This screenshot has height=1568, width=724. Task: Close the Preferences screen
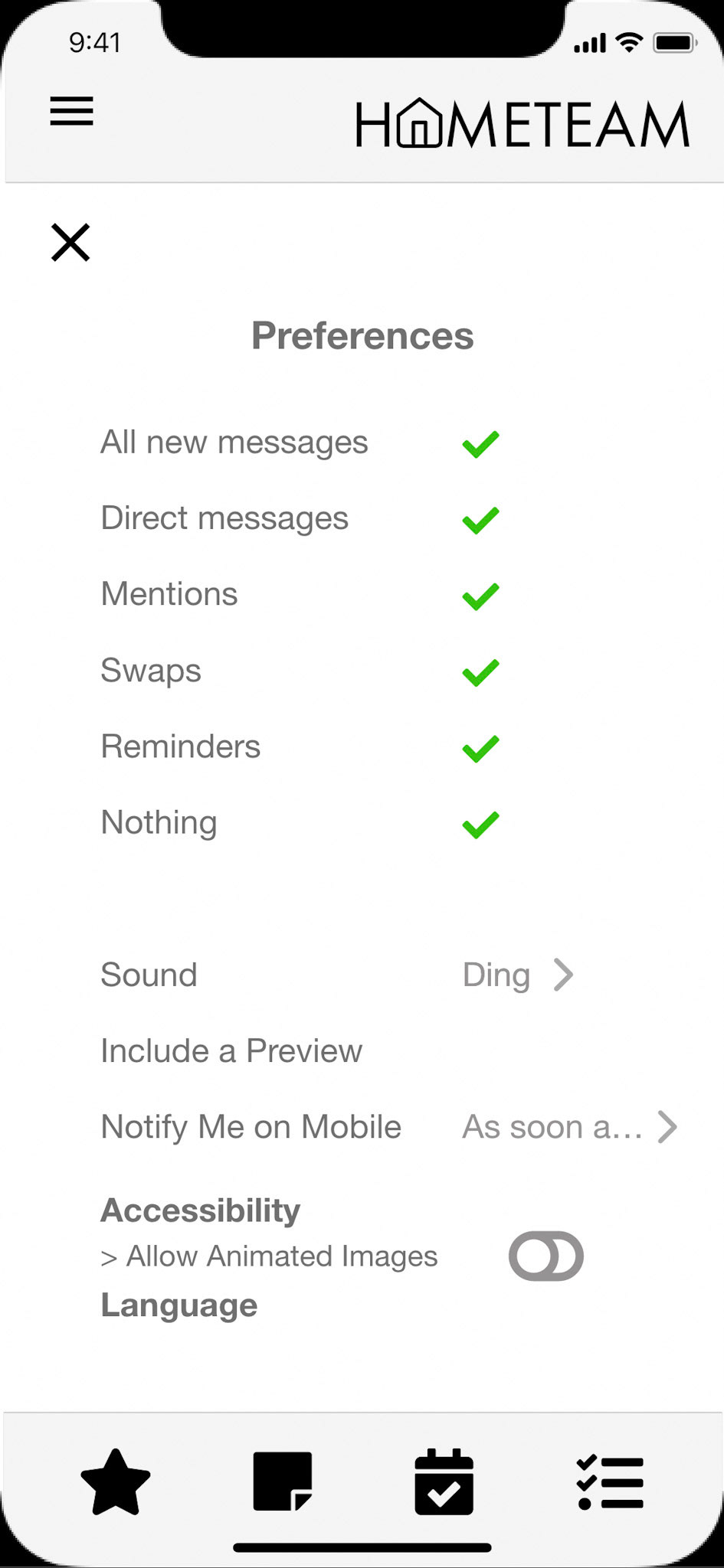point(70,243)
